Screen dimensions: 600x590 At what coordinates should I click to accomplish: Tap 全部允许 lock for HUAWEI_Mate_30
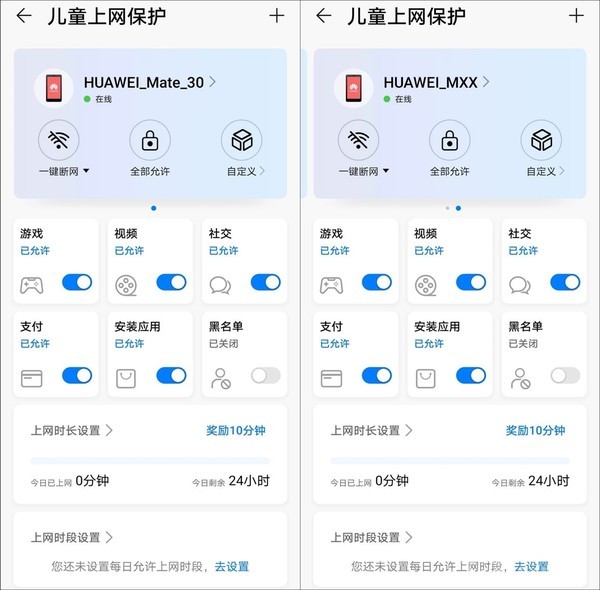tap(150, 143)
